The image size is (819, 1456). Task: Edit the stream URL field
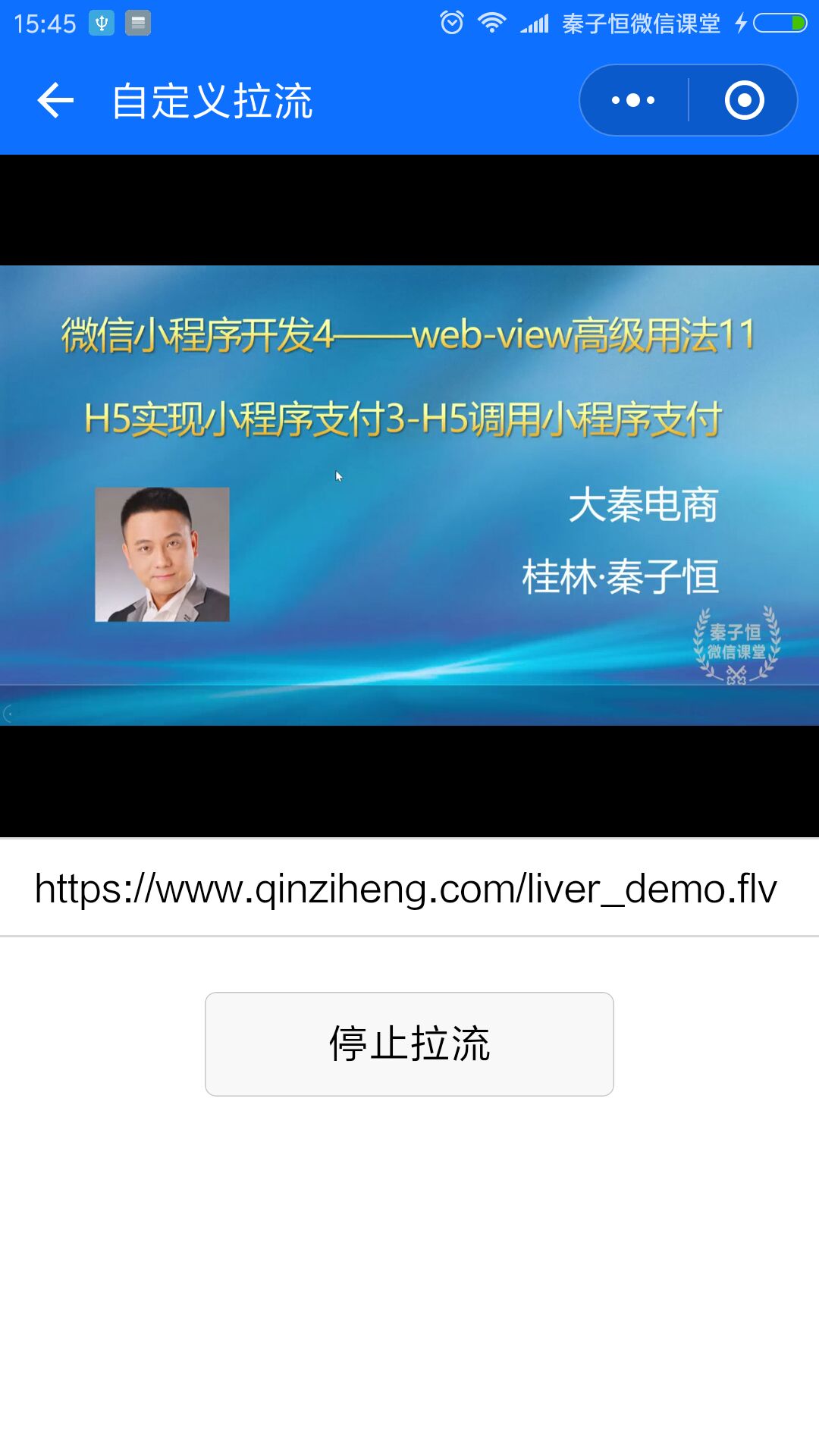pos(409,888)
